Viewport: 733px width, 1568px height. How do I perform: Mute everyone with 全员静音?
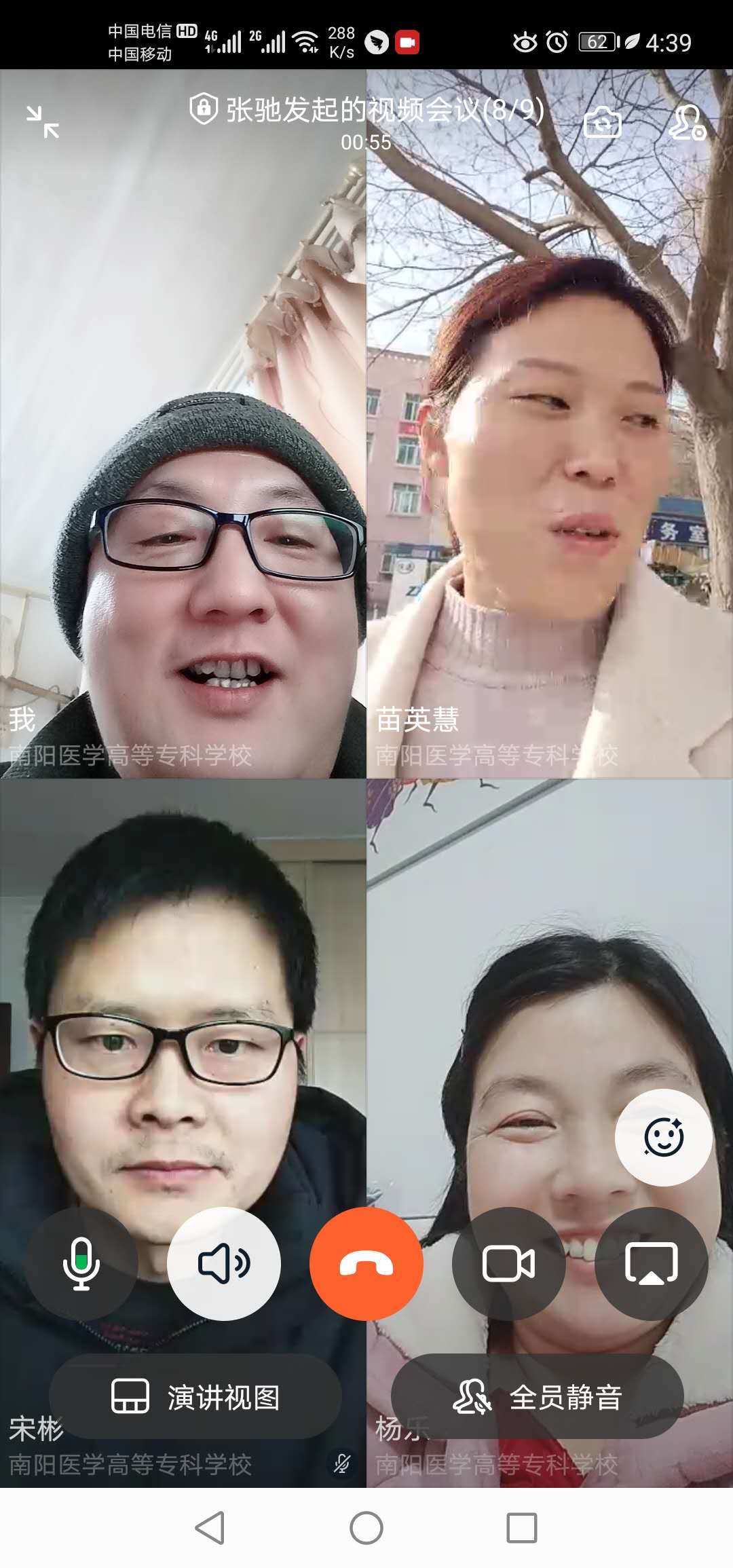pyautogui.click(x=537, y=1397)
